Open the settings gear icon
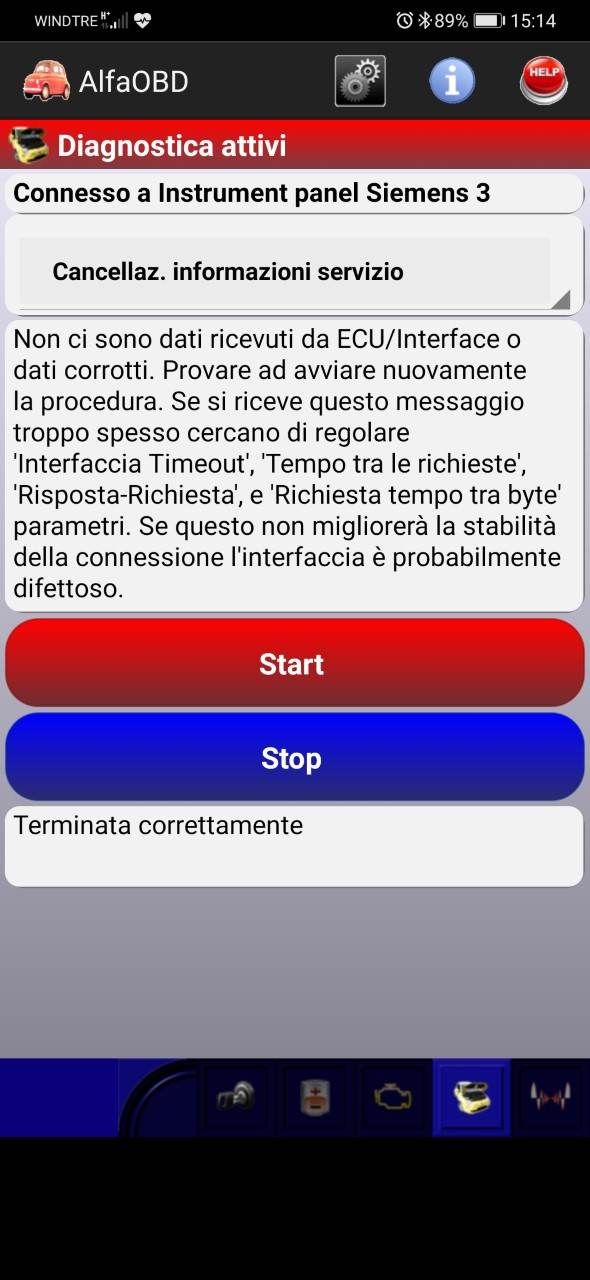The width and height of the screenshot is (590, 1280). pyautogui.click(x=360, y=81)
